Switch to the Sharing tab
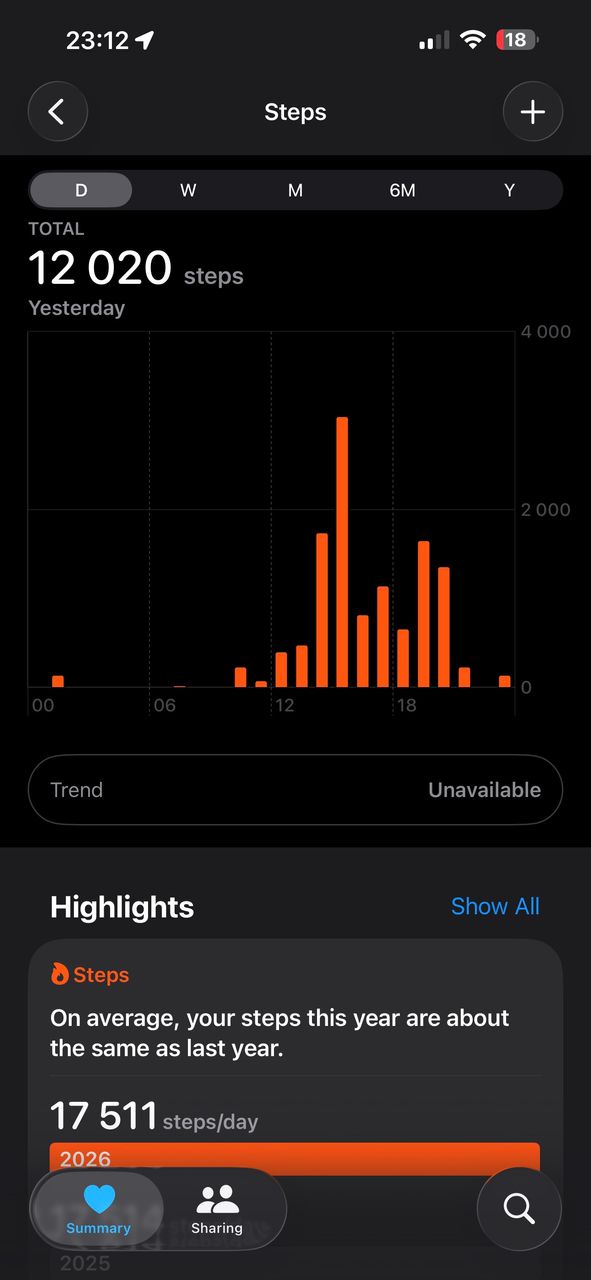Viewport: 591px width, 1280px height. tap(217, 1209)
